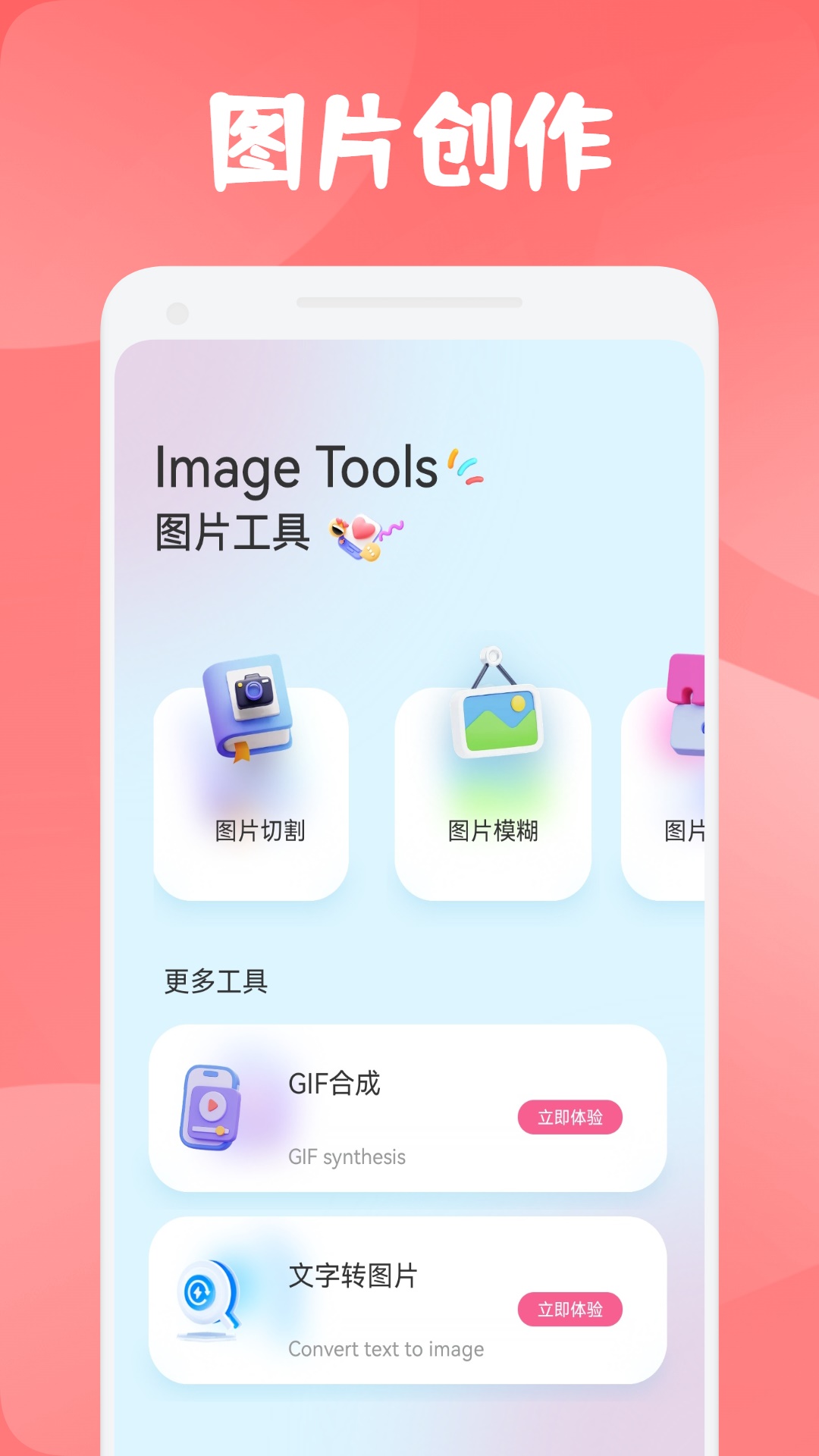Click the hanging picture frame icon on 图片模糊
Viewport: 819px width, 1456px height.
tap(494, 720)
